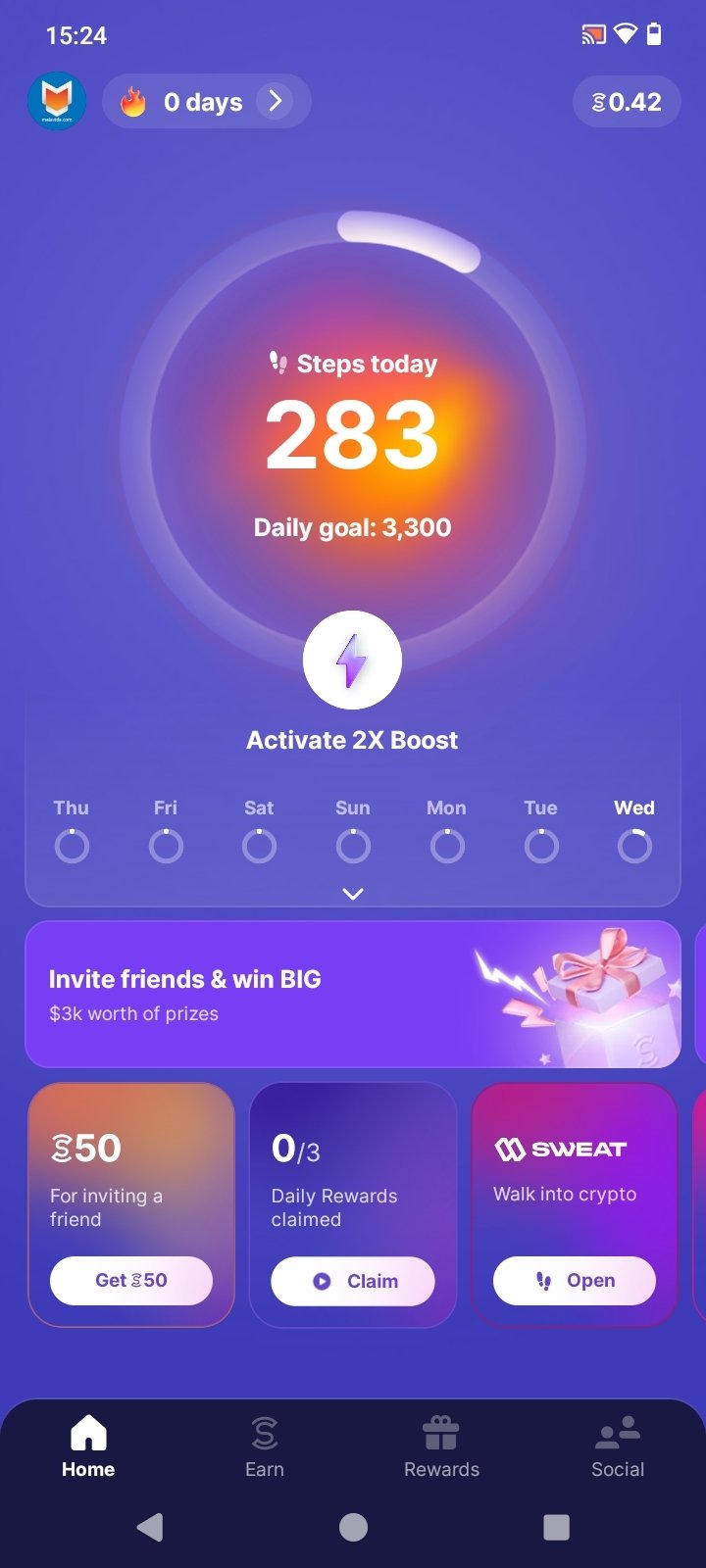Screen dimensions: 706x1568
Task: Go back with the system back button
Action: pyautogui.click(x=150, y=1527)
